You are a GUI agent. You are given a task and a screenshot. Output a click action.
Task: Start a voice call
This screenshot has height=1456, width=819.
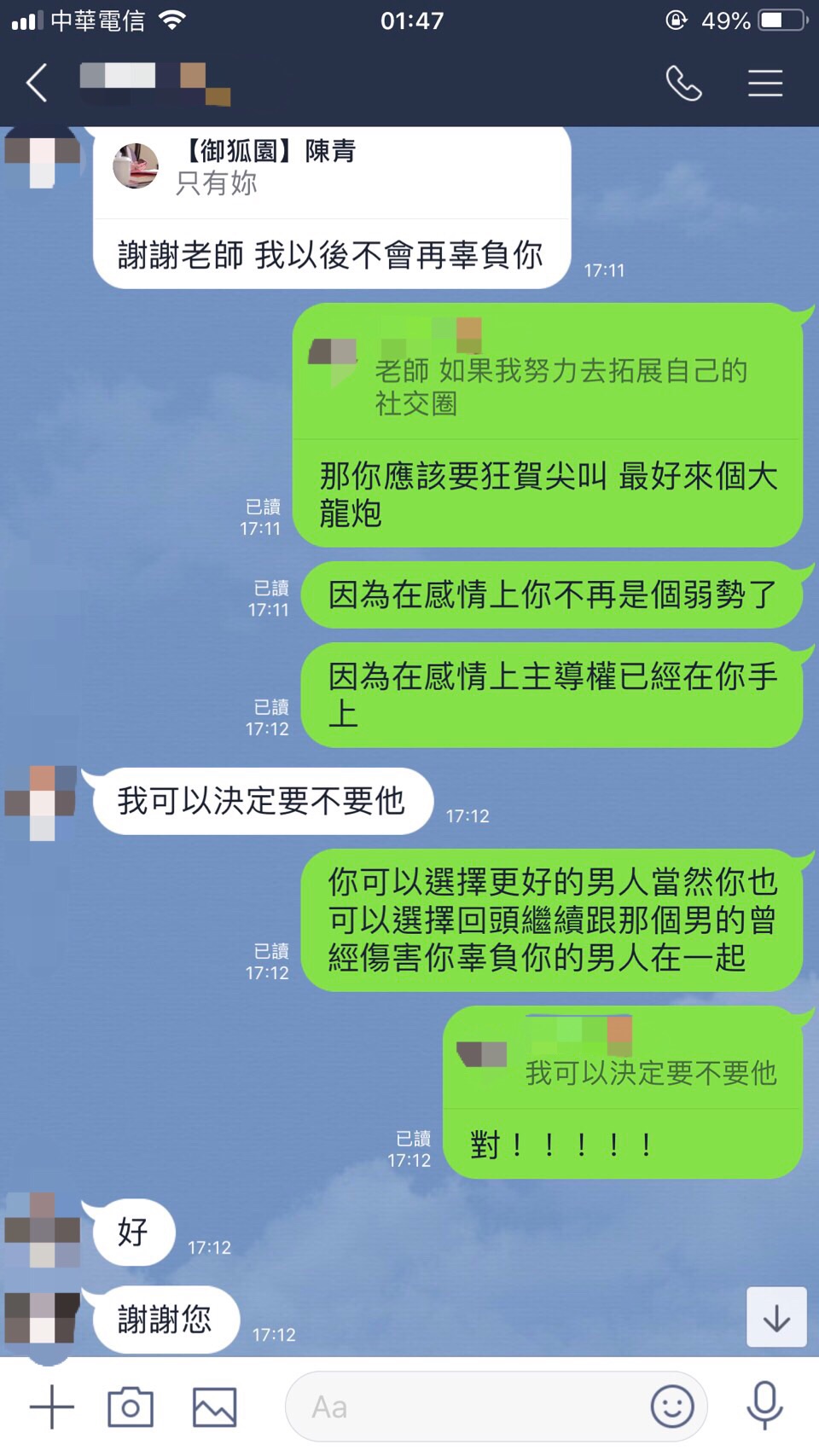tap(683, 84)
